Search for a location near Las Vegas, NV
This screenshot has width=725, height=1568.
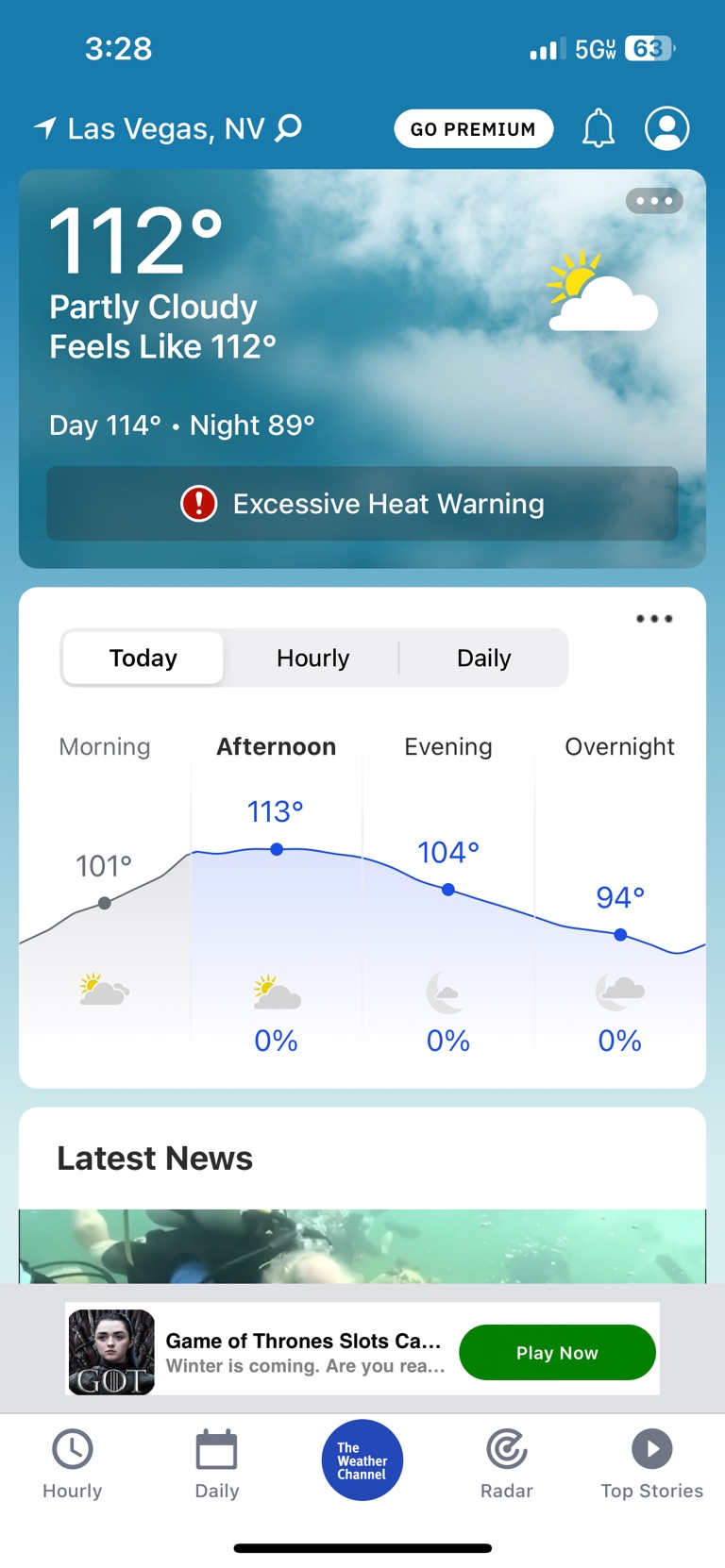(x=288, y=127)
